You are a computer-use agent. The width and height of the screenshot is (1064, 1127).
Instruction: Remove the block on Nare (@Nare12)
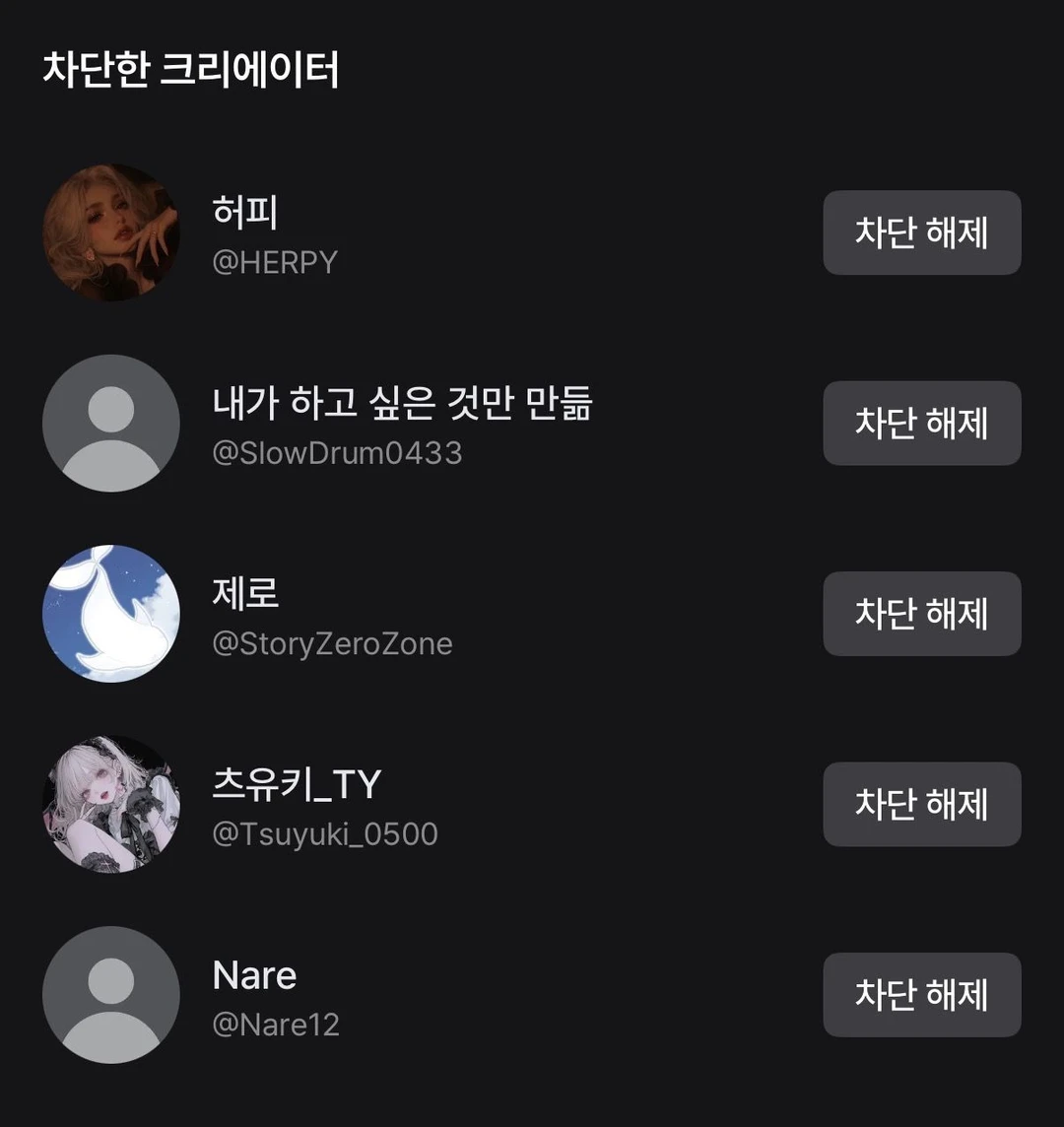click(x=921, y=995)
